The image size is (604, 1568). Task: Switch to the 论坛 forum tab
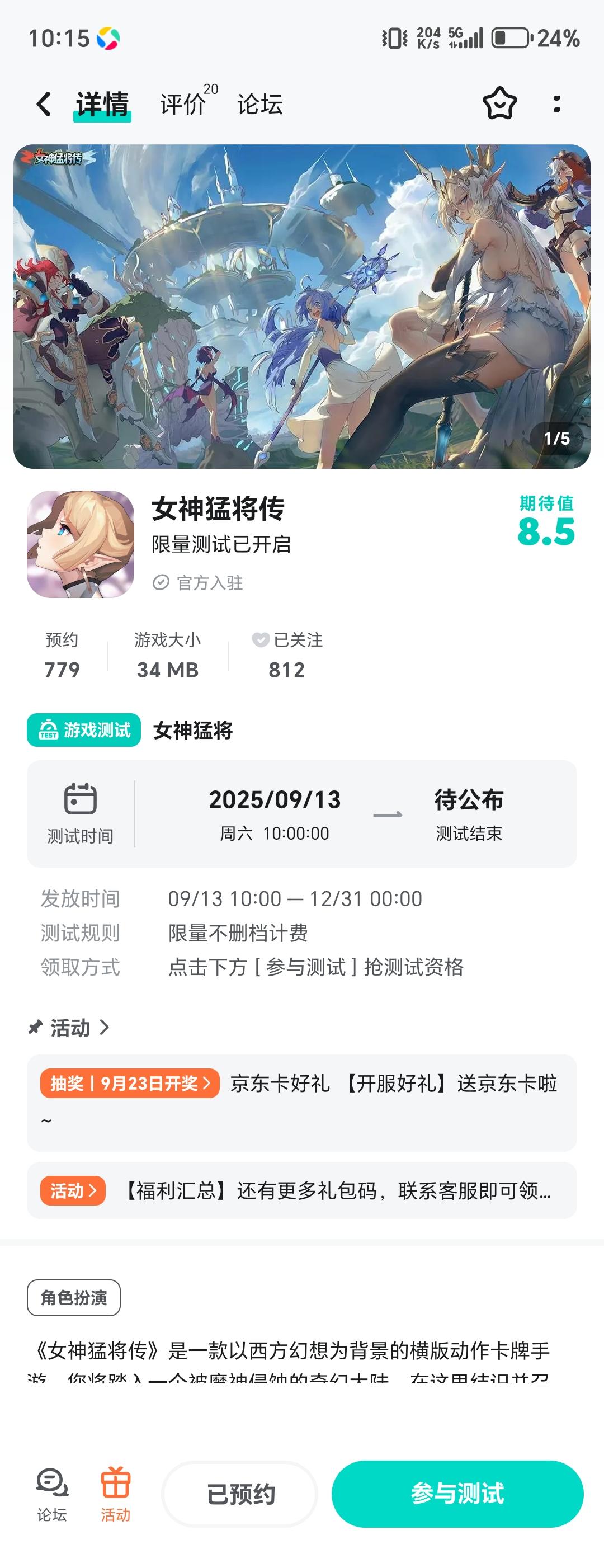[259, 104]
